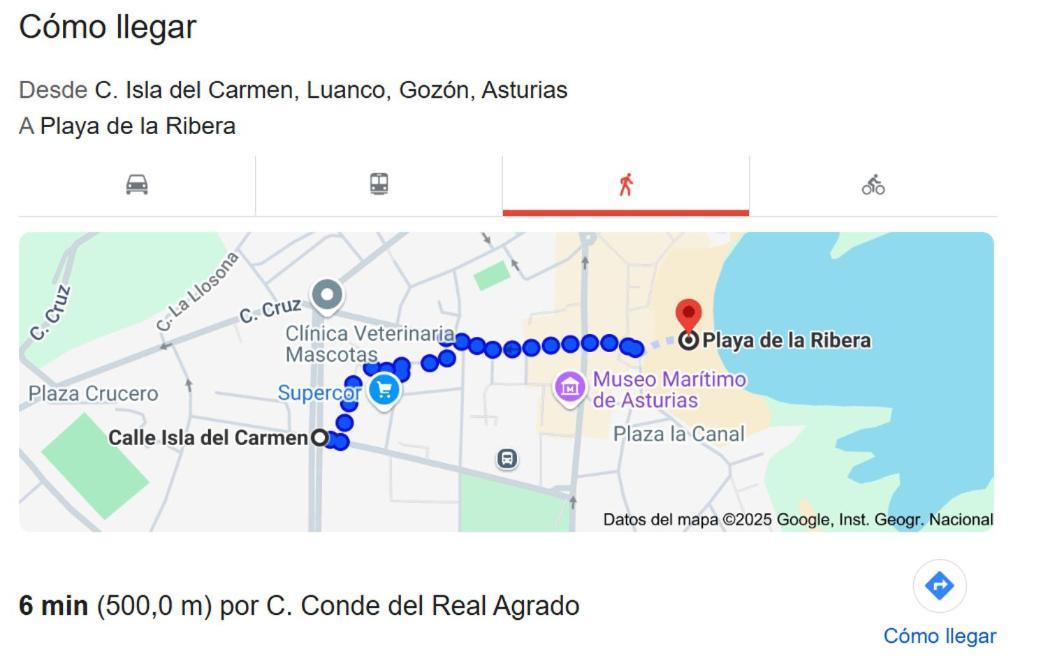Switch to driving directions tab

point(137,185)
